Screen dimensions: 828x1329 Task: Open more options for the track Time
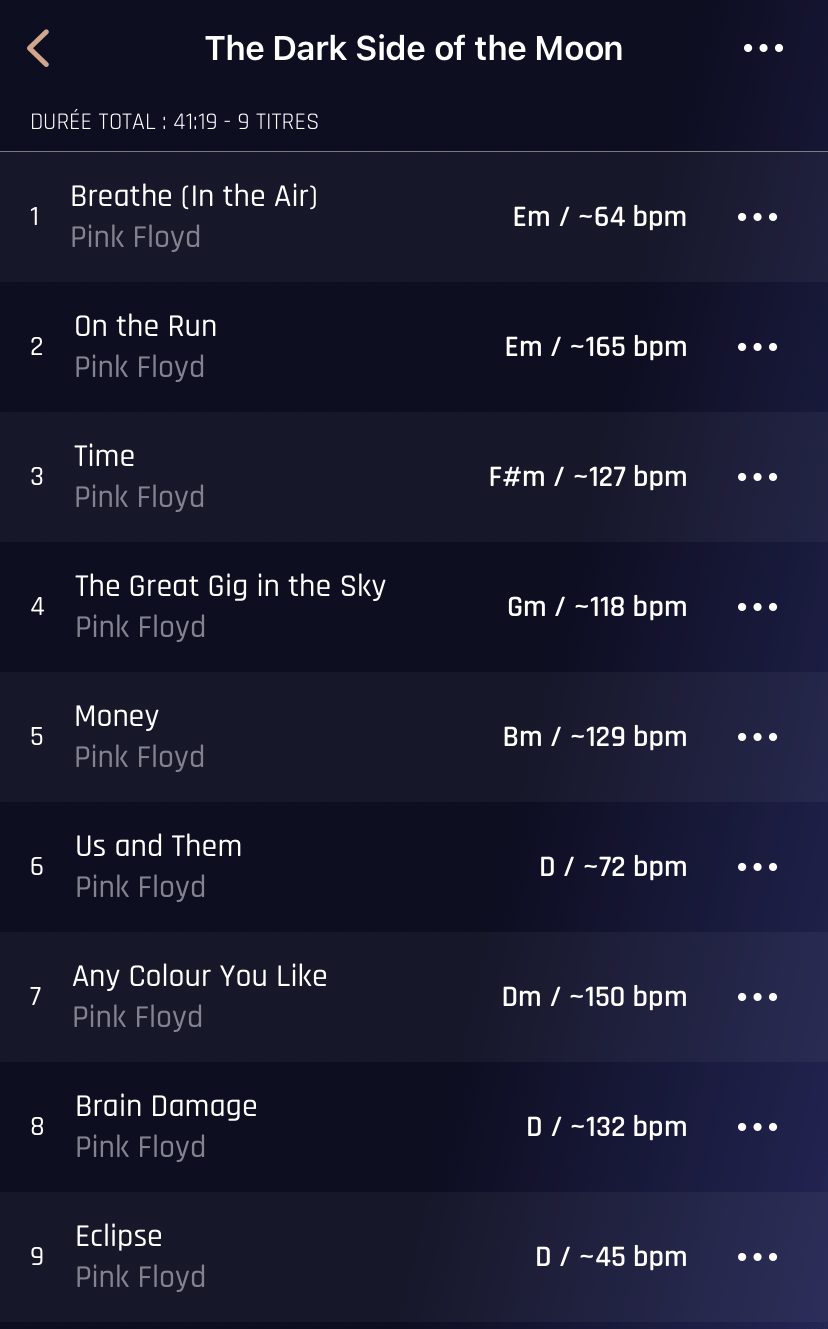click(x=757, y=477)
